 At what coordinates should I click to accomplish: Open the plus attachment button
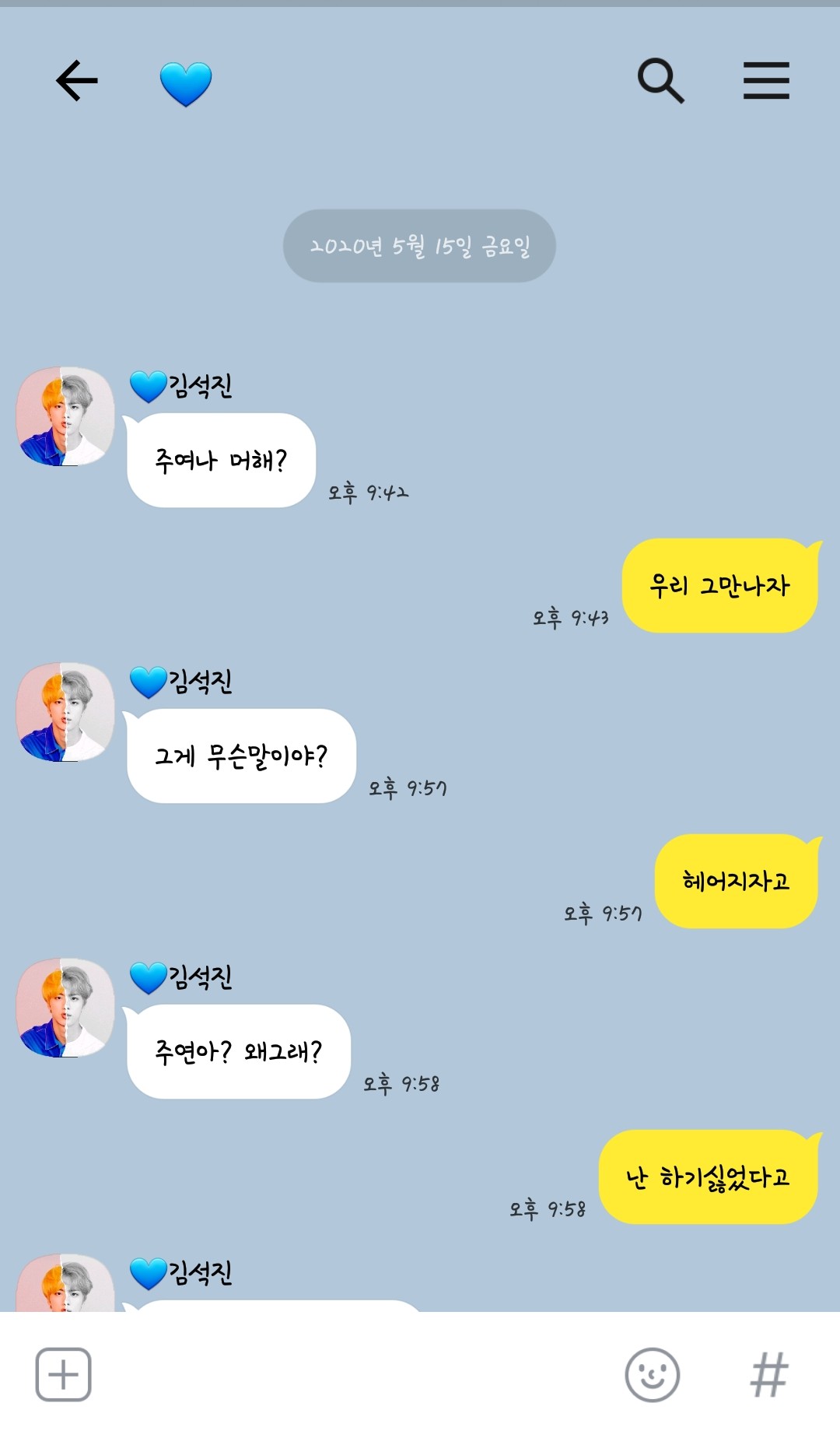coord(64,1375)
